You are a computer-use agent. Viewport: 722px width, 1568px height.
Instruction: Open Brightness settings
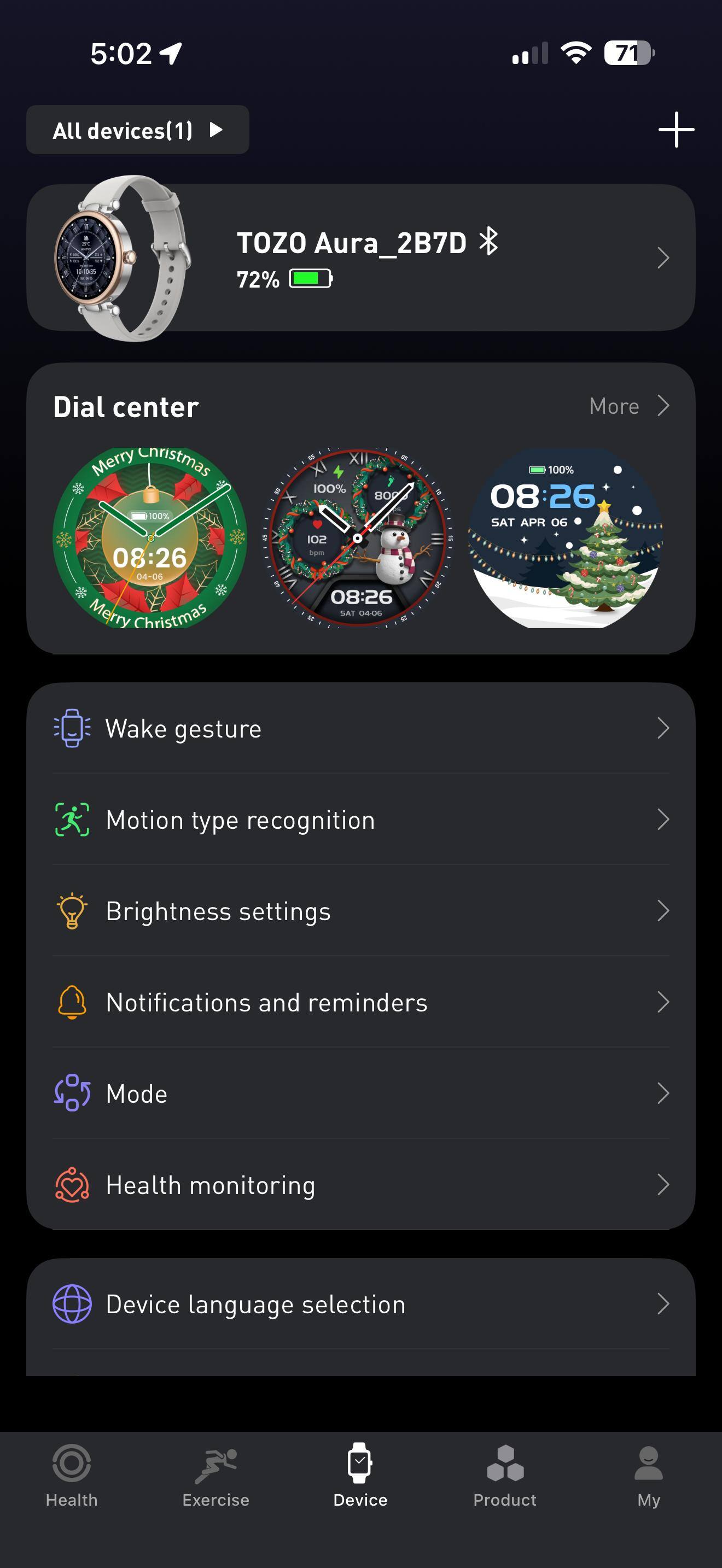click(360, 911)
